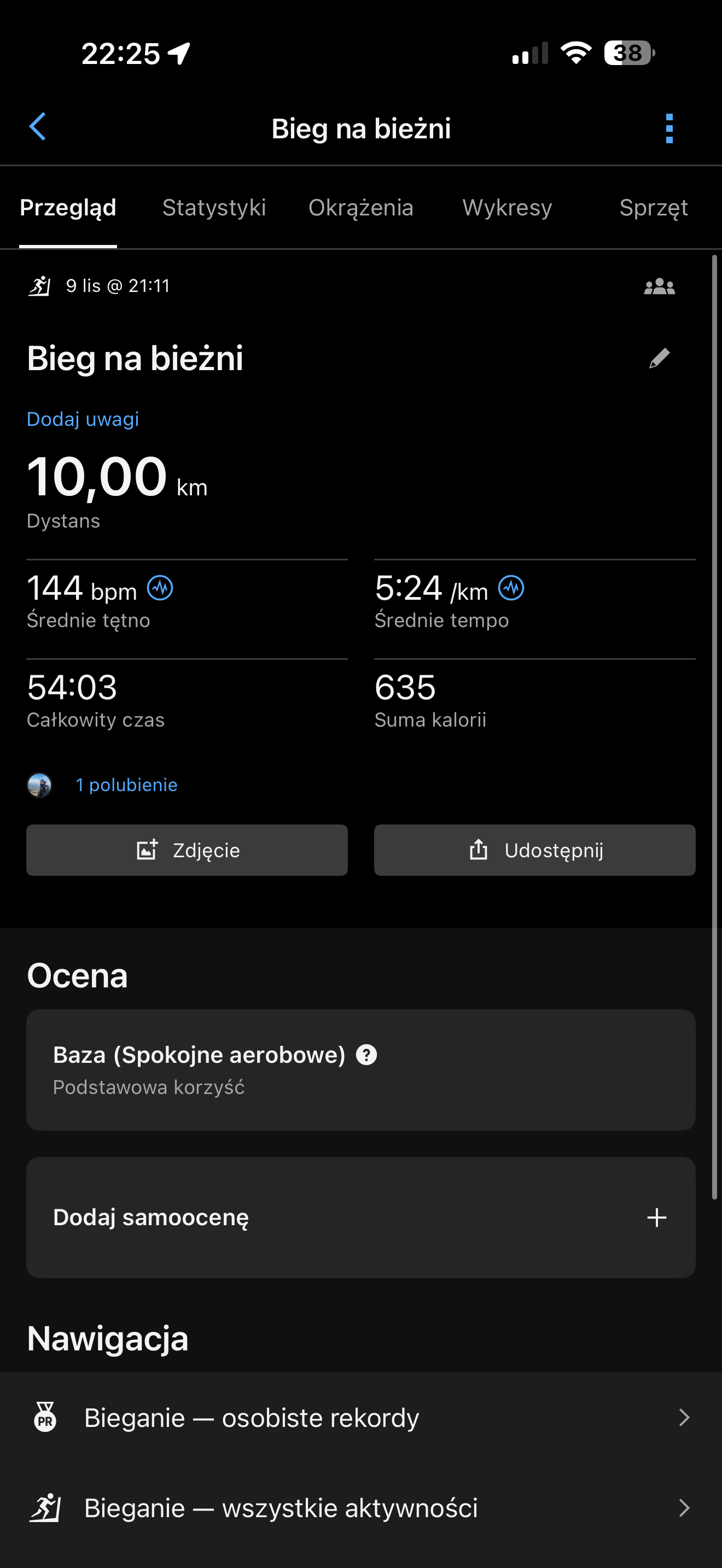Open the Okrążenia tab

(360, 208)
